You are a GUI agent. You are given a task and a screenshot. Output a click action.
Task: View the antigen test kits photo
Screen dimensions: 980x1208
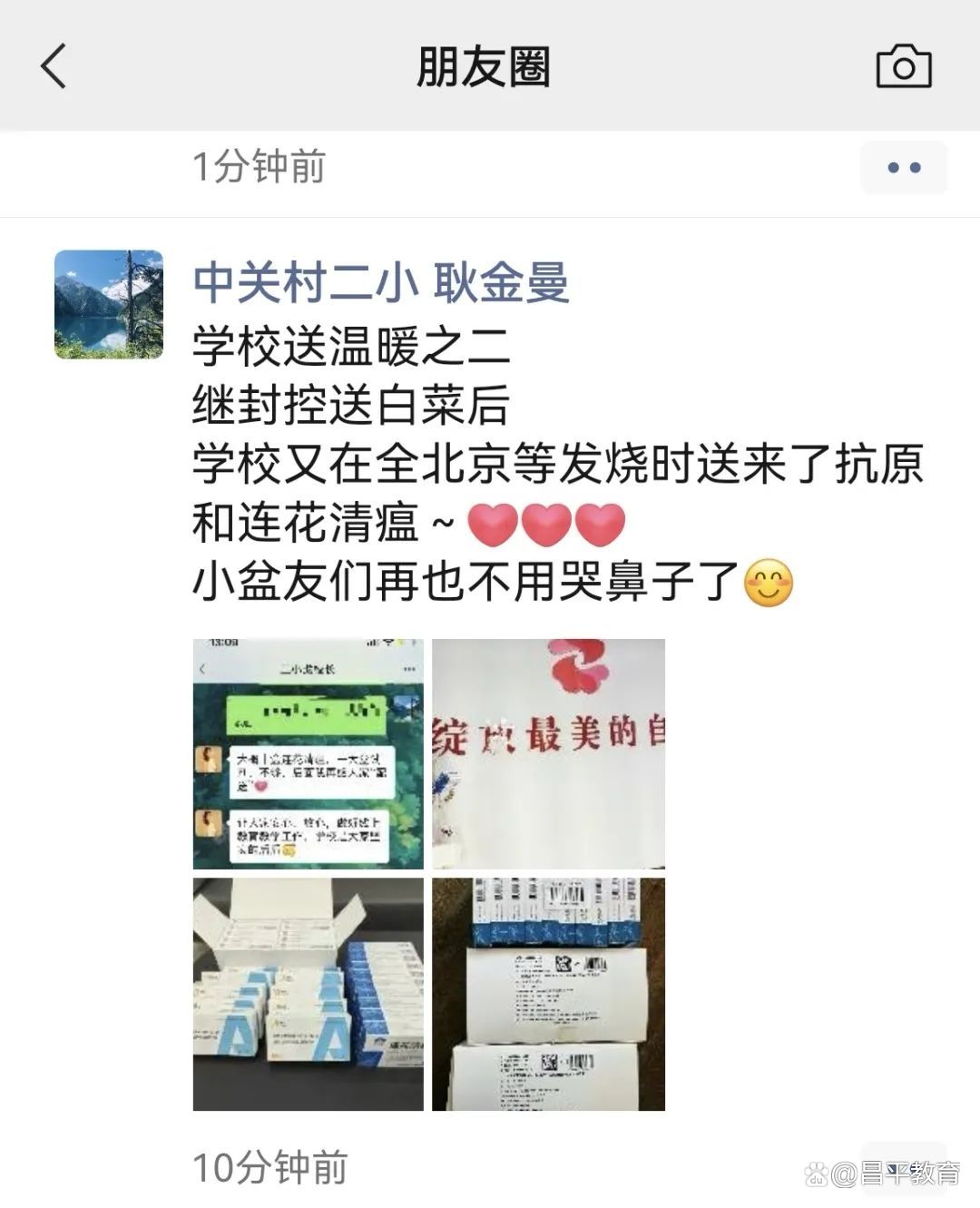tap(309, 994)
